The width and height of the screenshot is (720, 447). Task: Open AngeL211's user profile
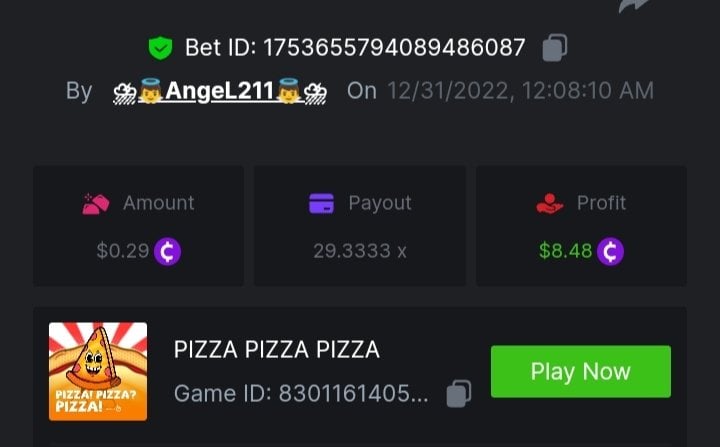tap(220, 91)
